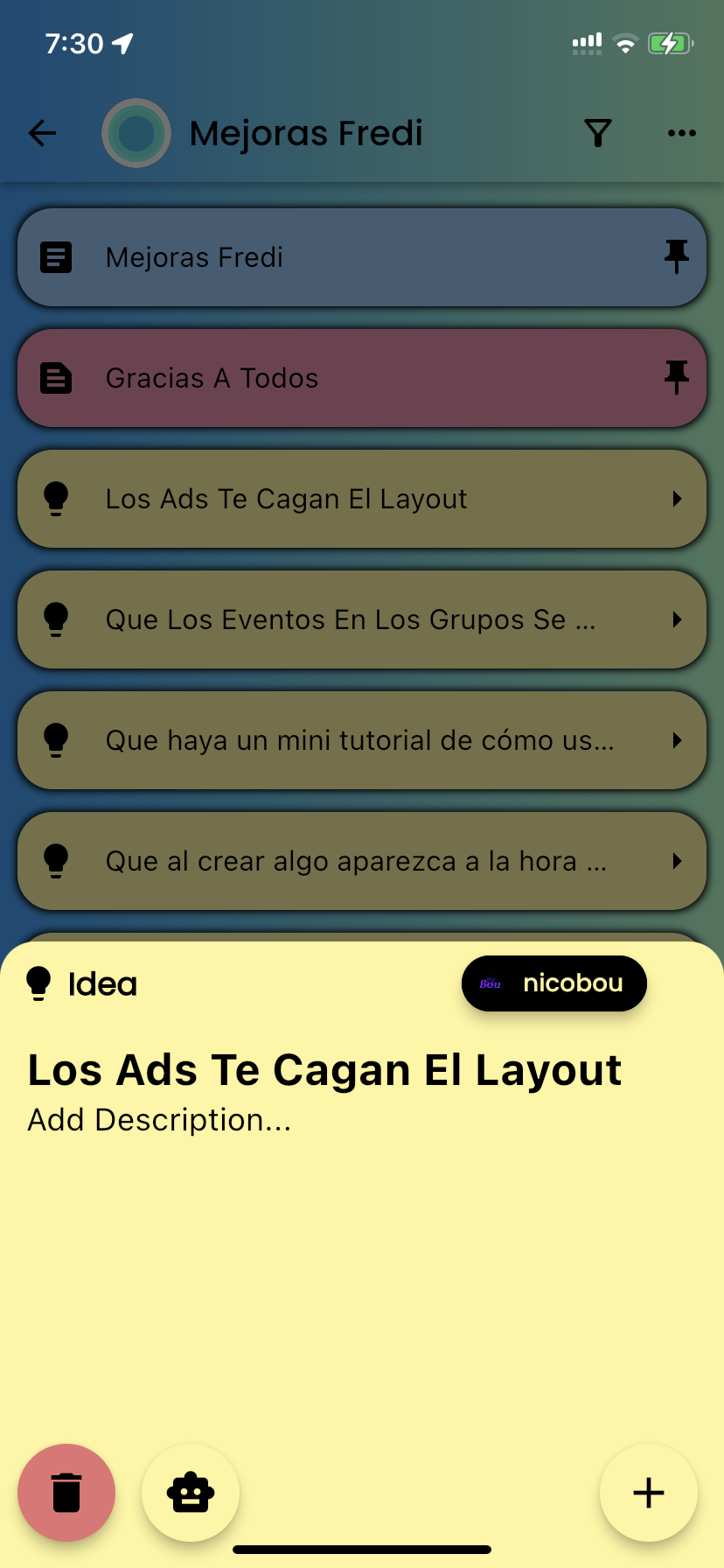Image resolution: width=724 pixels, height=1568 pixels.
Task: Open Los Ads Te Cagan El Layout row
Action: [x=362, y=499]
